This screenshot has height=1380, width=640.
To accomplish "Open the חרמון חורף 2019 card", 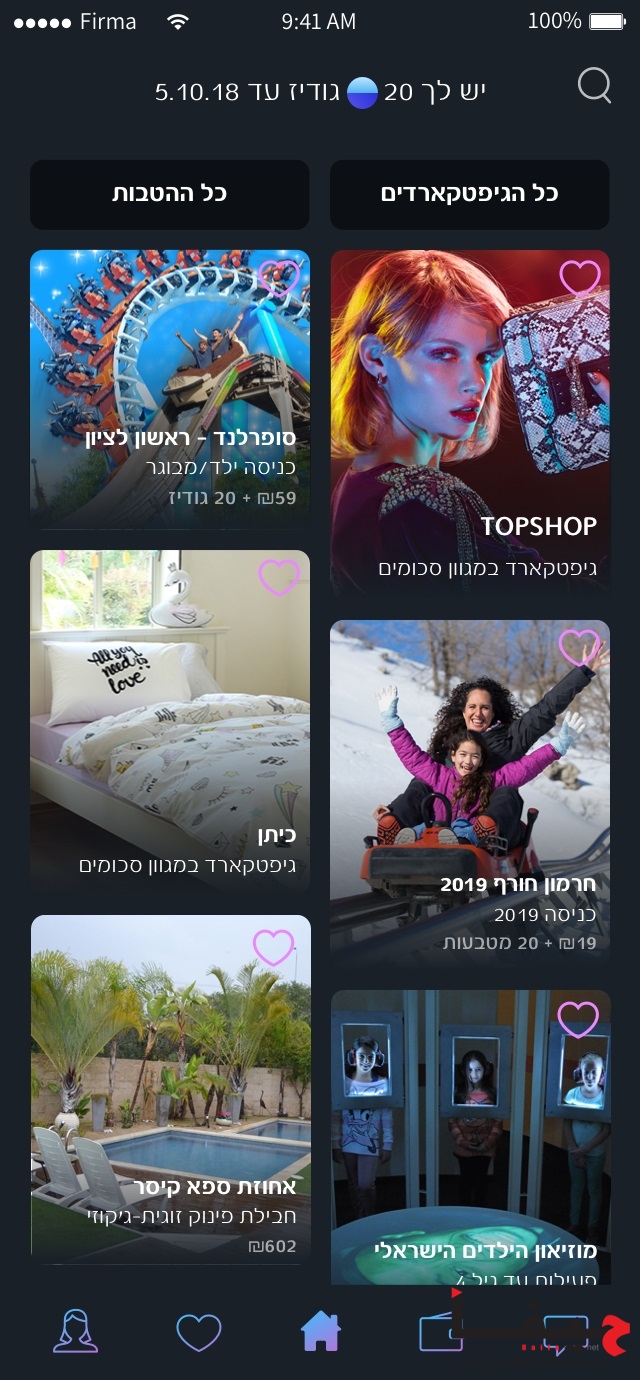I will click(x=470, y=800).
